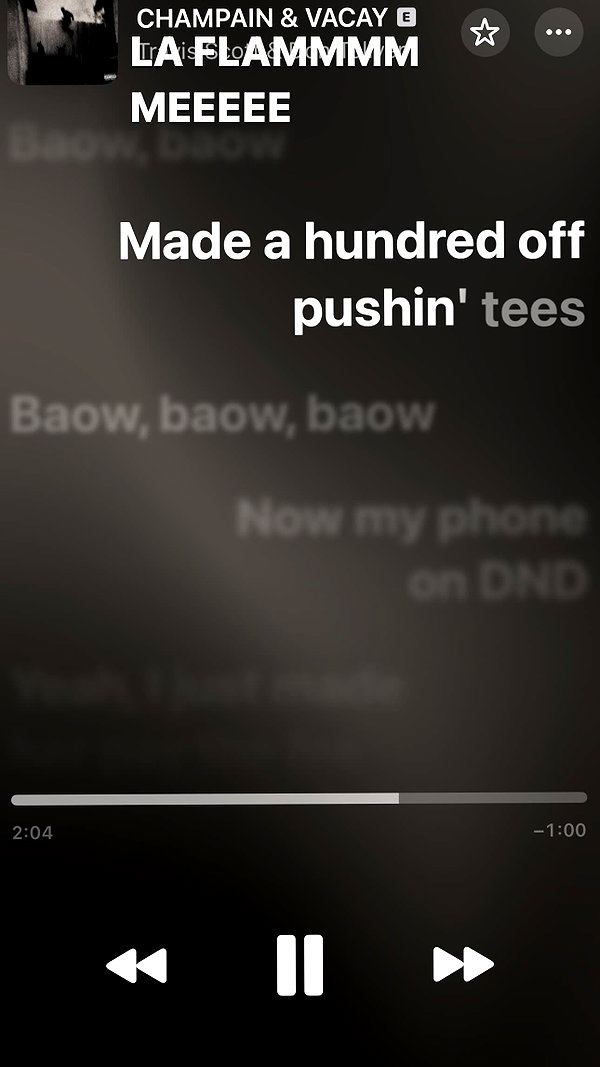Select the lyric "Made a hundred off pushin' tees"
Viewport: 600px width, 1067px height.
tap(352, 276)
